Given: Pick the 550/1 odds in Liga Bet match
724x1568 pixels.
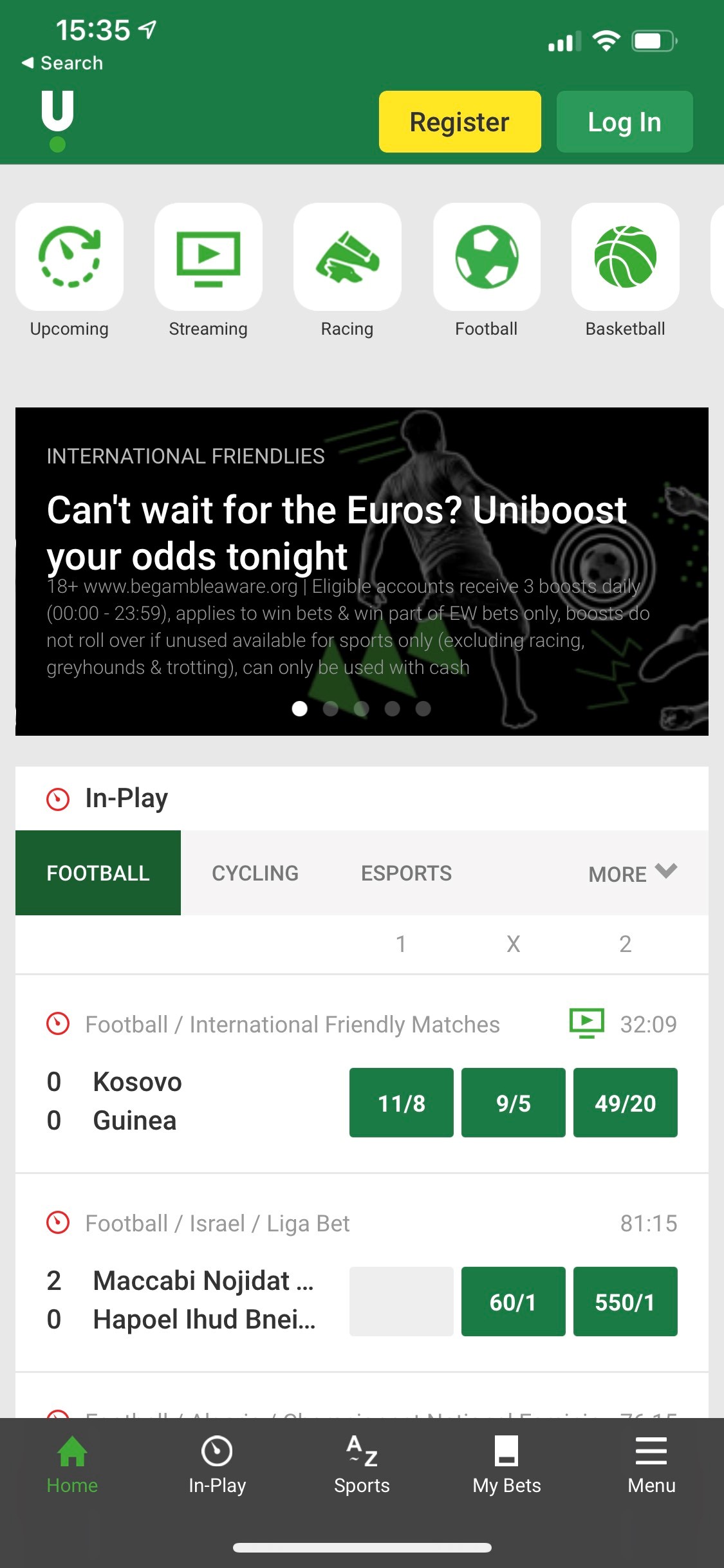Looking at the screenshot, I should pos(625,1302).
